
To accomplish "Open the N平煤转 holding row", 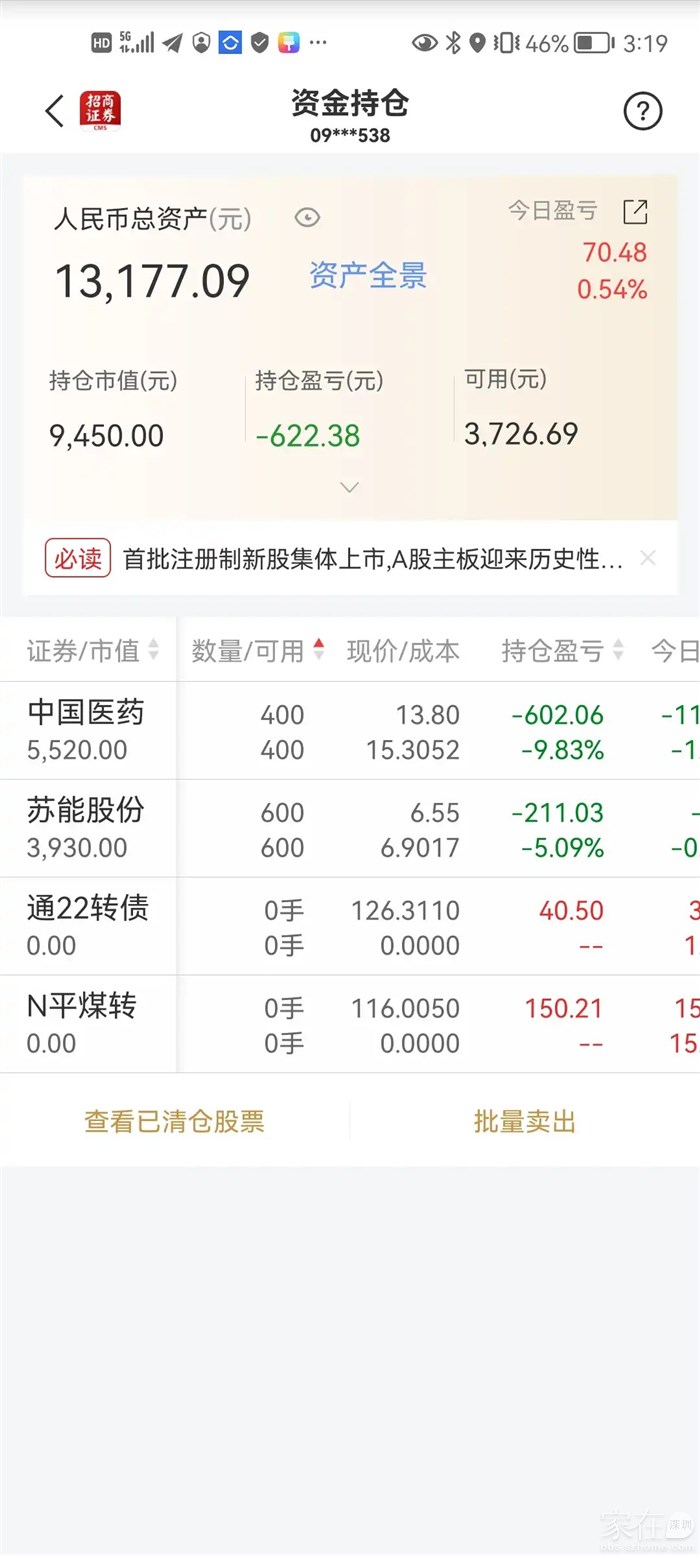I will tap(350, 1025).
